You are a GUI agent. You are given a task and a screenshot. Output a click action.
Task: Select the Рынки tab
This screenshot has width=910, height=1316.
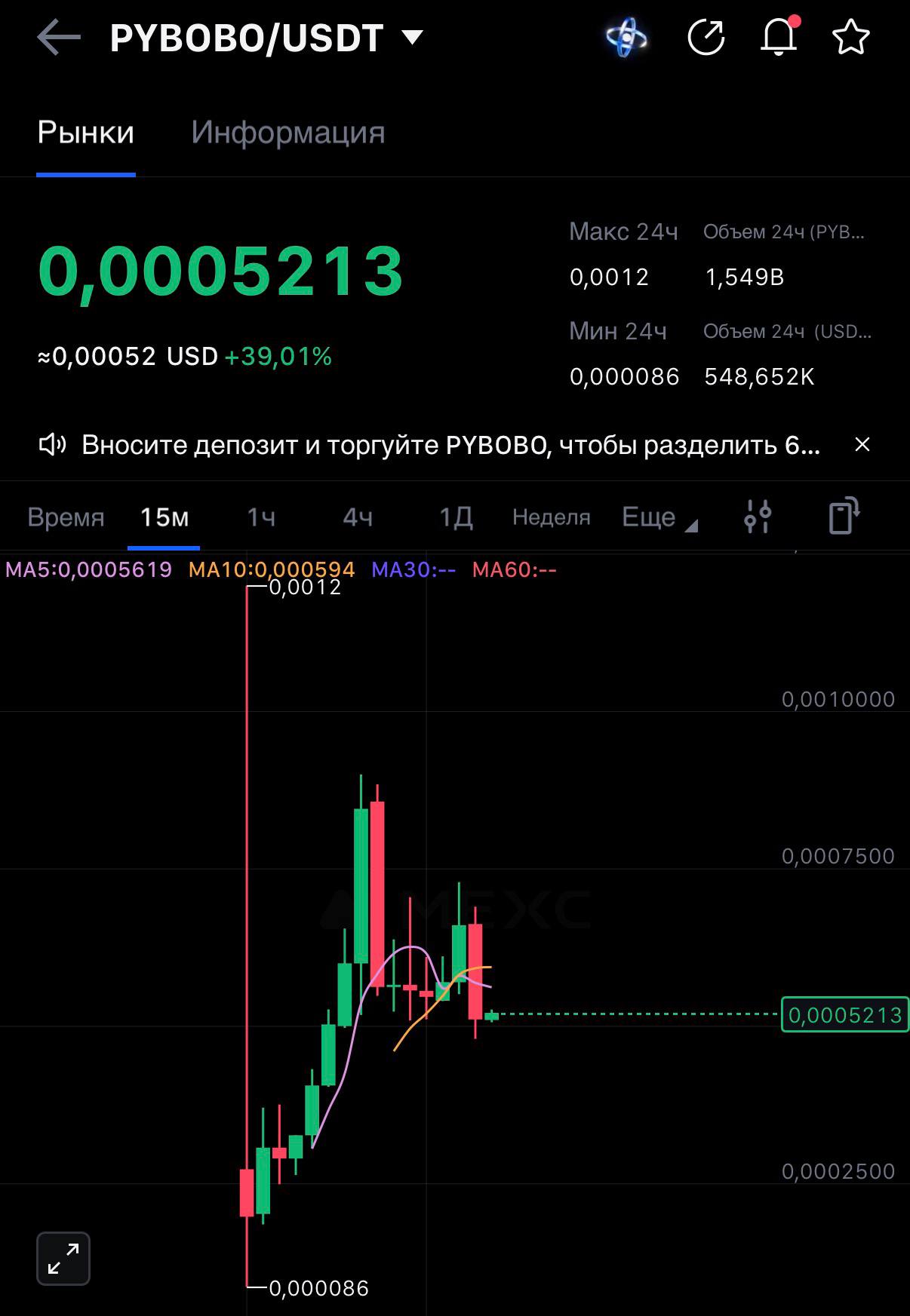85,133
